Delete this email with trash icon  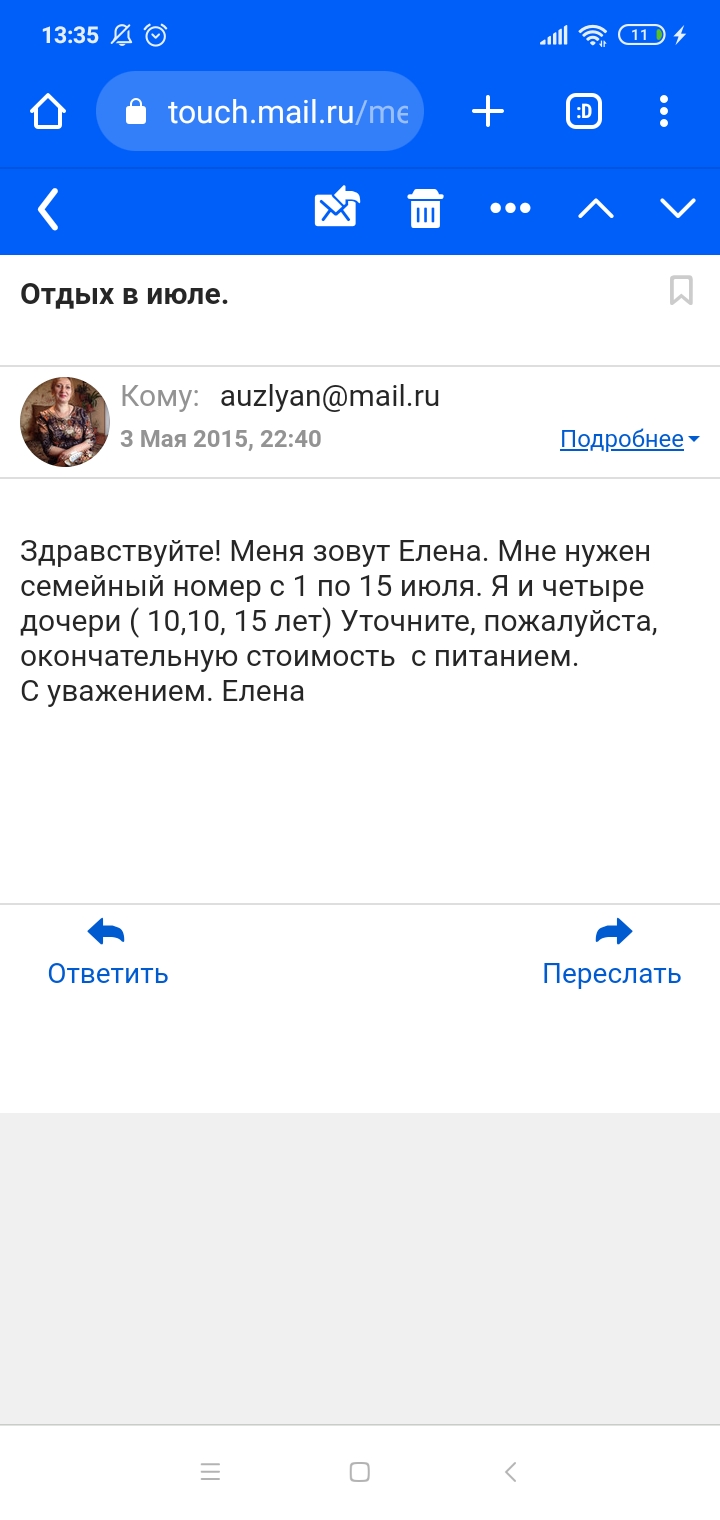(x=425, y=209)
